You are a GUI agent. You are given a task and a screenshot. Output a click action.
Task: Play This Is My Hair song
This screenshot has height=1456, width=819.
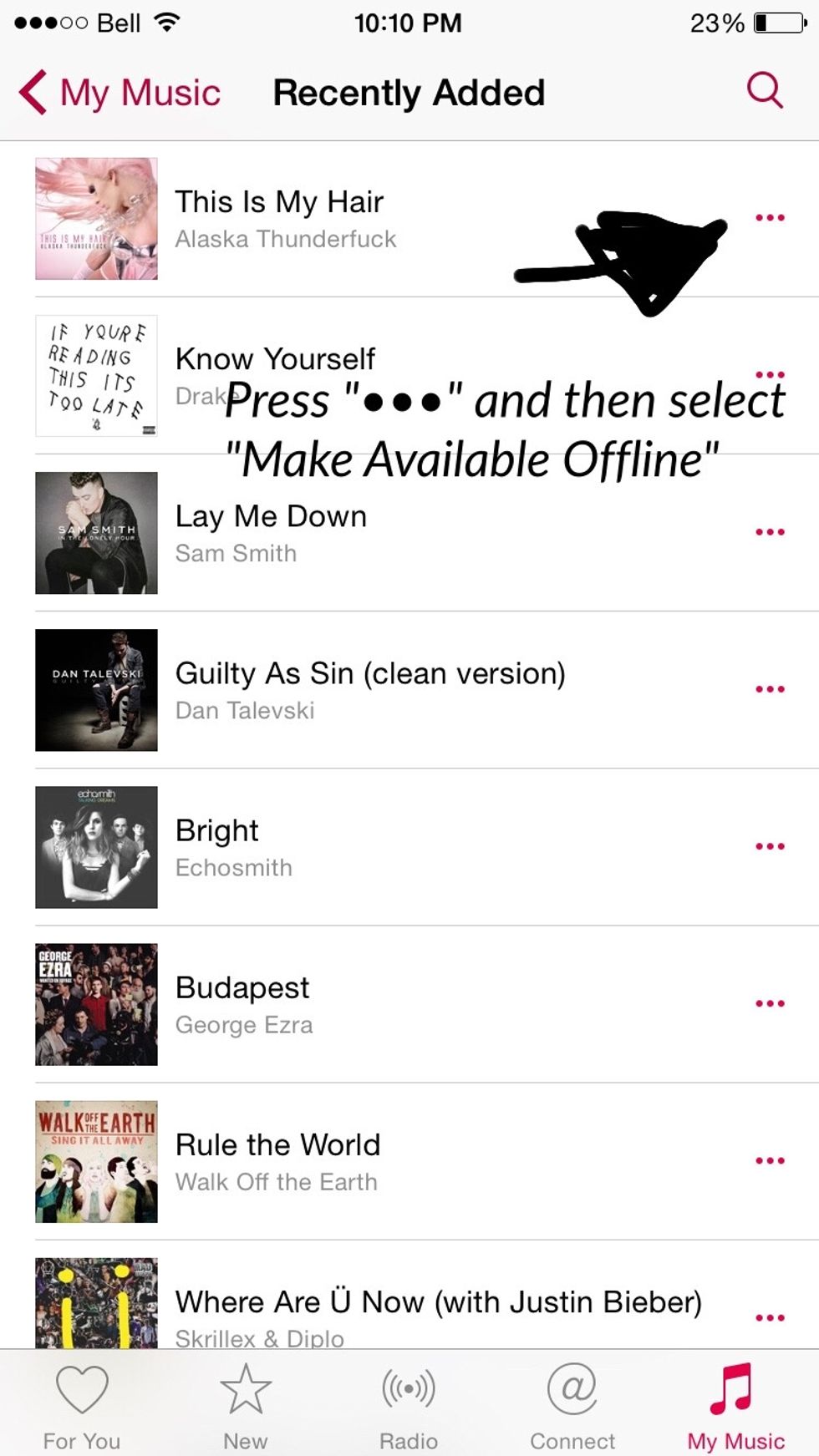(x=409, y=219)
